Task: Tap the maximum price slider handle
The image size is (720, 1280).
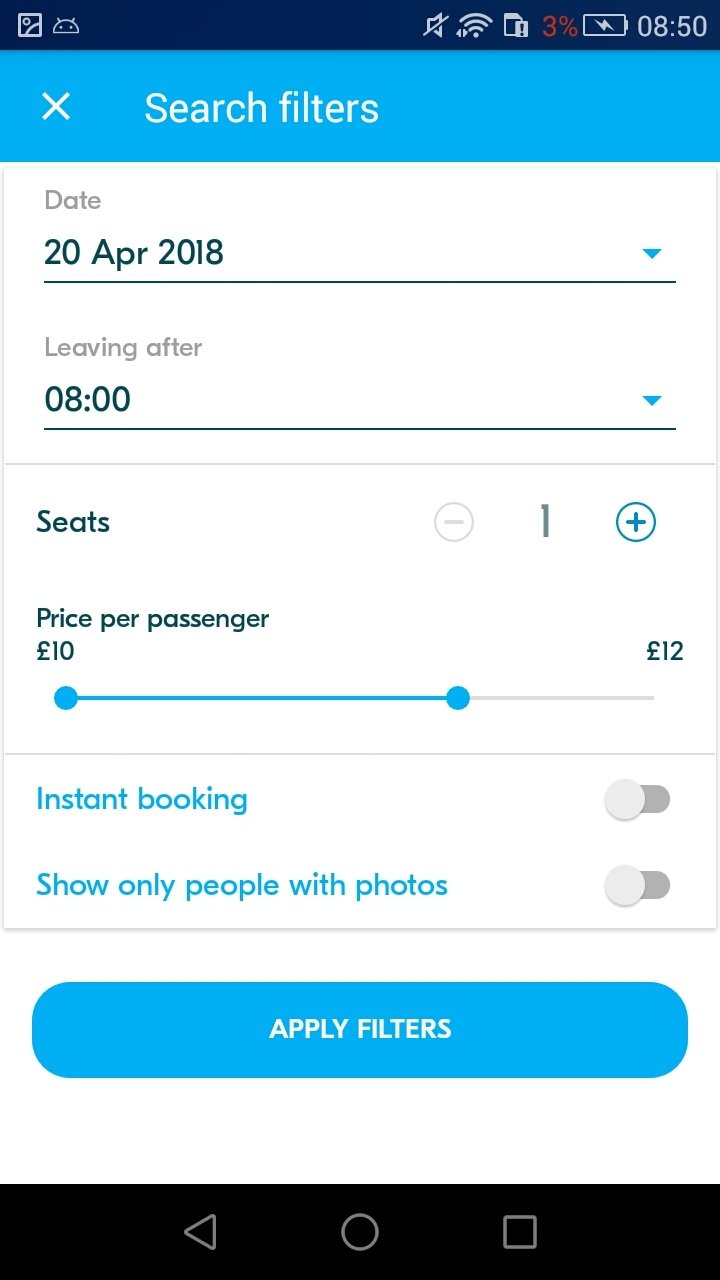Action: [458, 698]
